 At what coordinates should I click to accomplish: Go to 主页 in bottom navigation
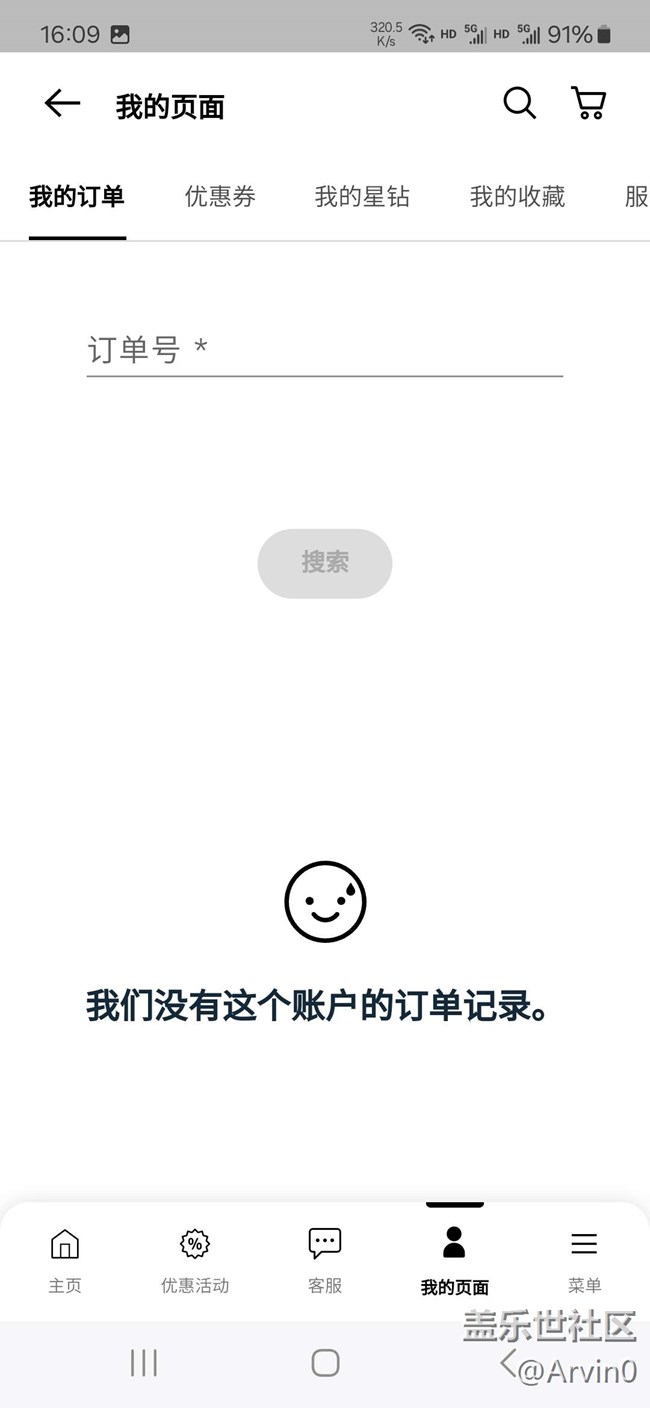point(65,1261)
